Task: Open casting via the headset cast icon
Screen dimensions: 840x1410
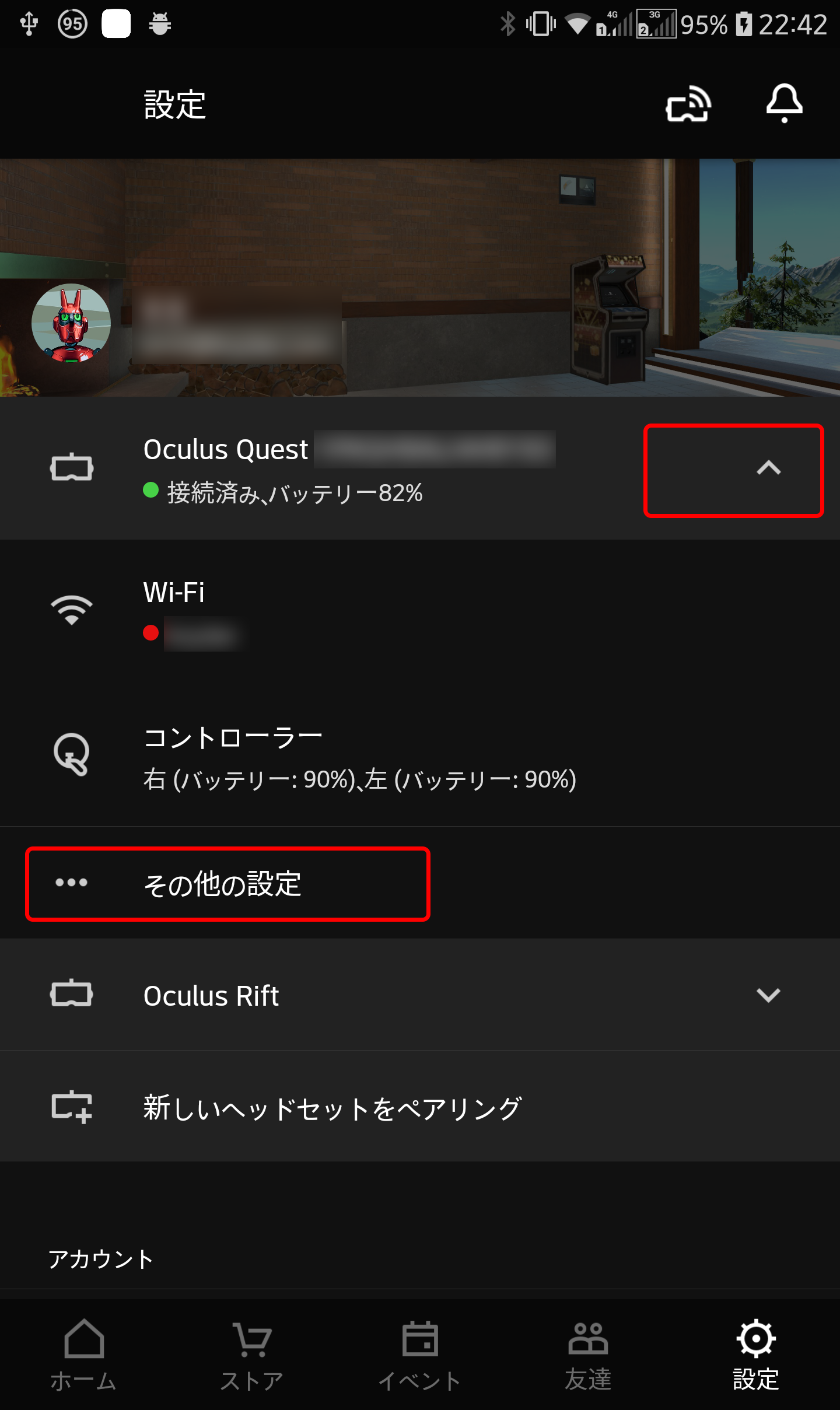Action: point(688,105)
